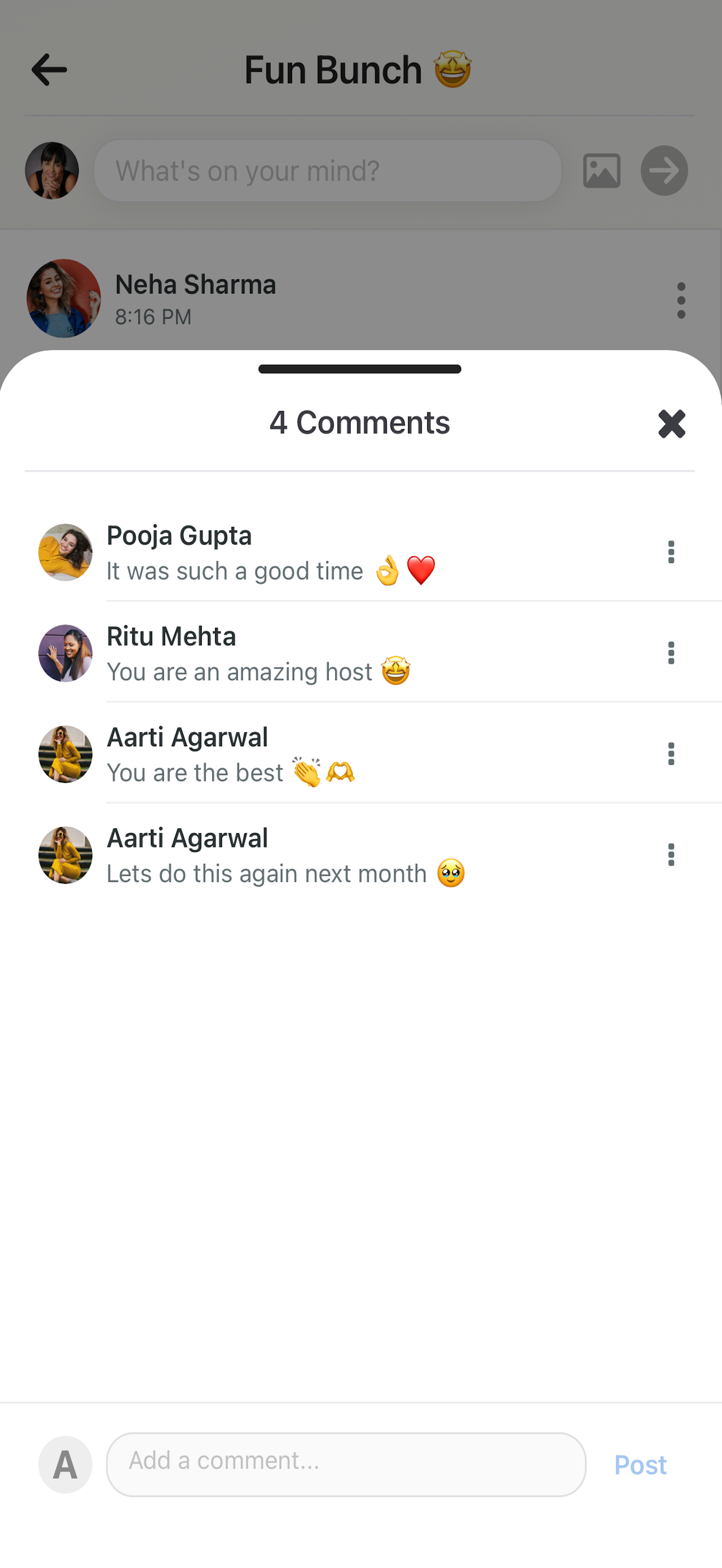The height and width of the screenshot is (1568, 722).
Task: Close the comments bottom sheet
Action: [671, 424]
